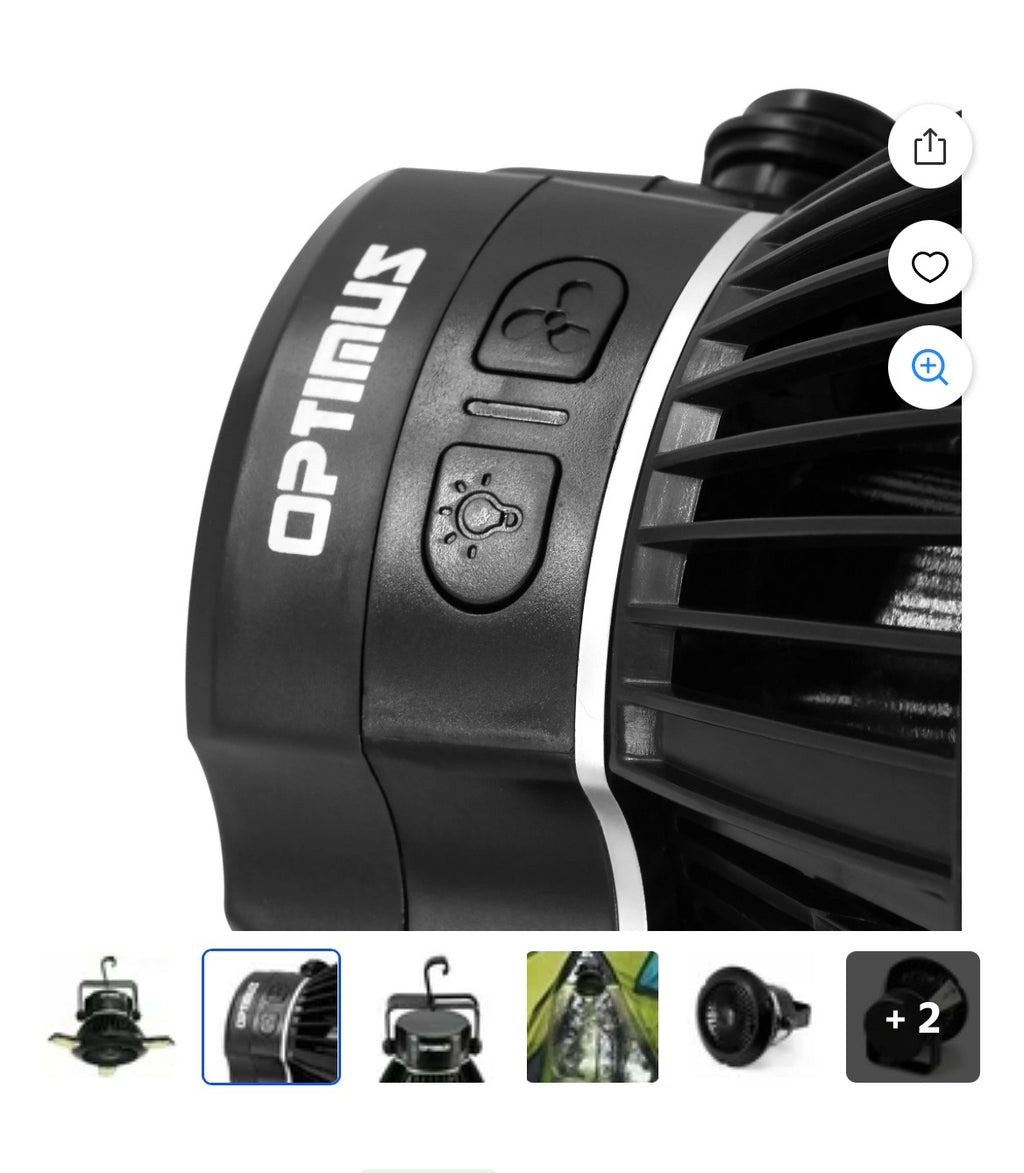Reveal hidden photos via the +2 thumbnail
The width and height of the screenshot is (1024, 1173).
[914, 1016]
